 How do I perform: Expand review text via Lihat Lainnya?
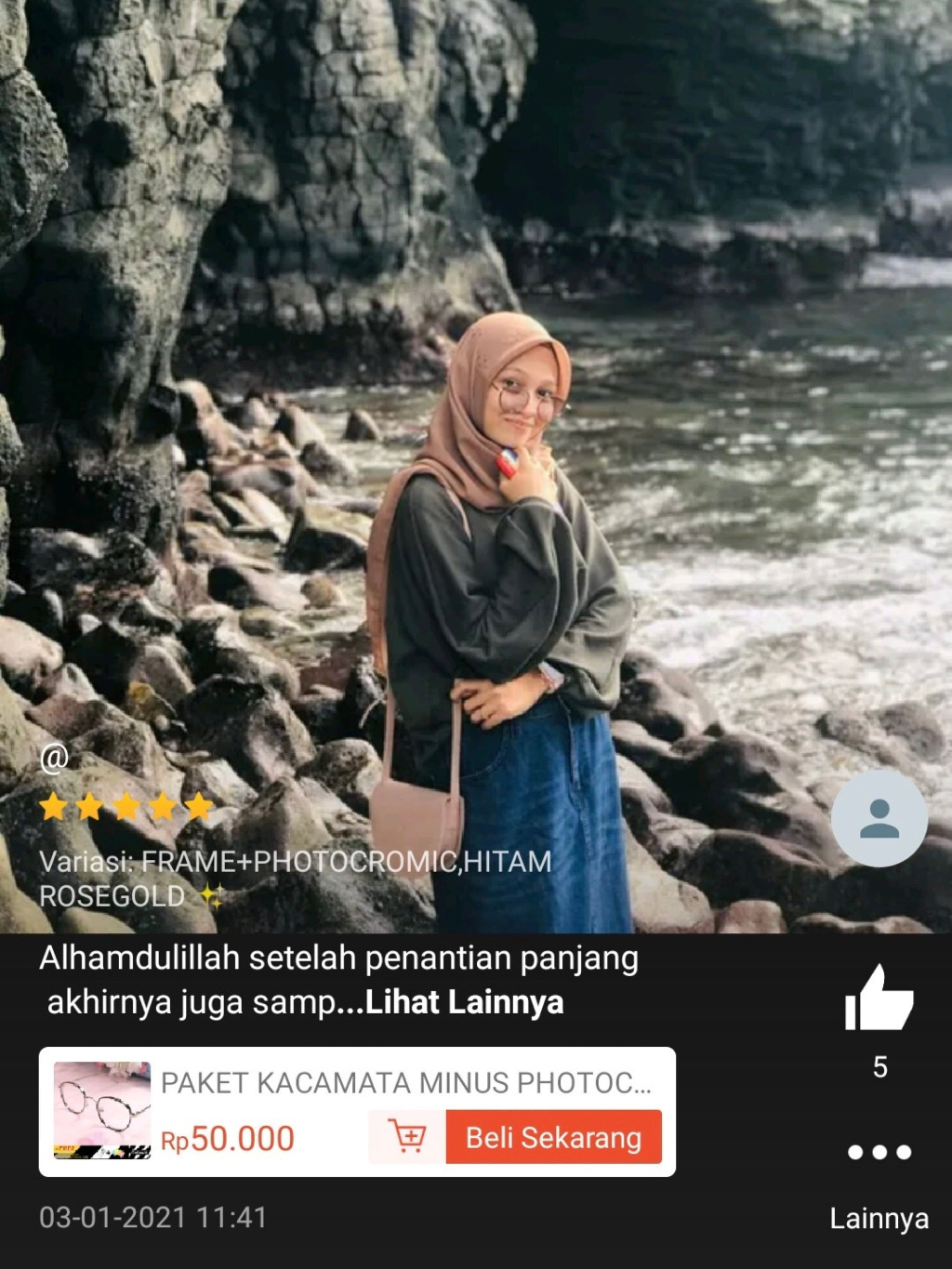click(x=464, y=1003)
